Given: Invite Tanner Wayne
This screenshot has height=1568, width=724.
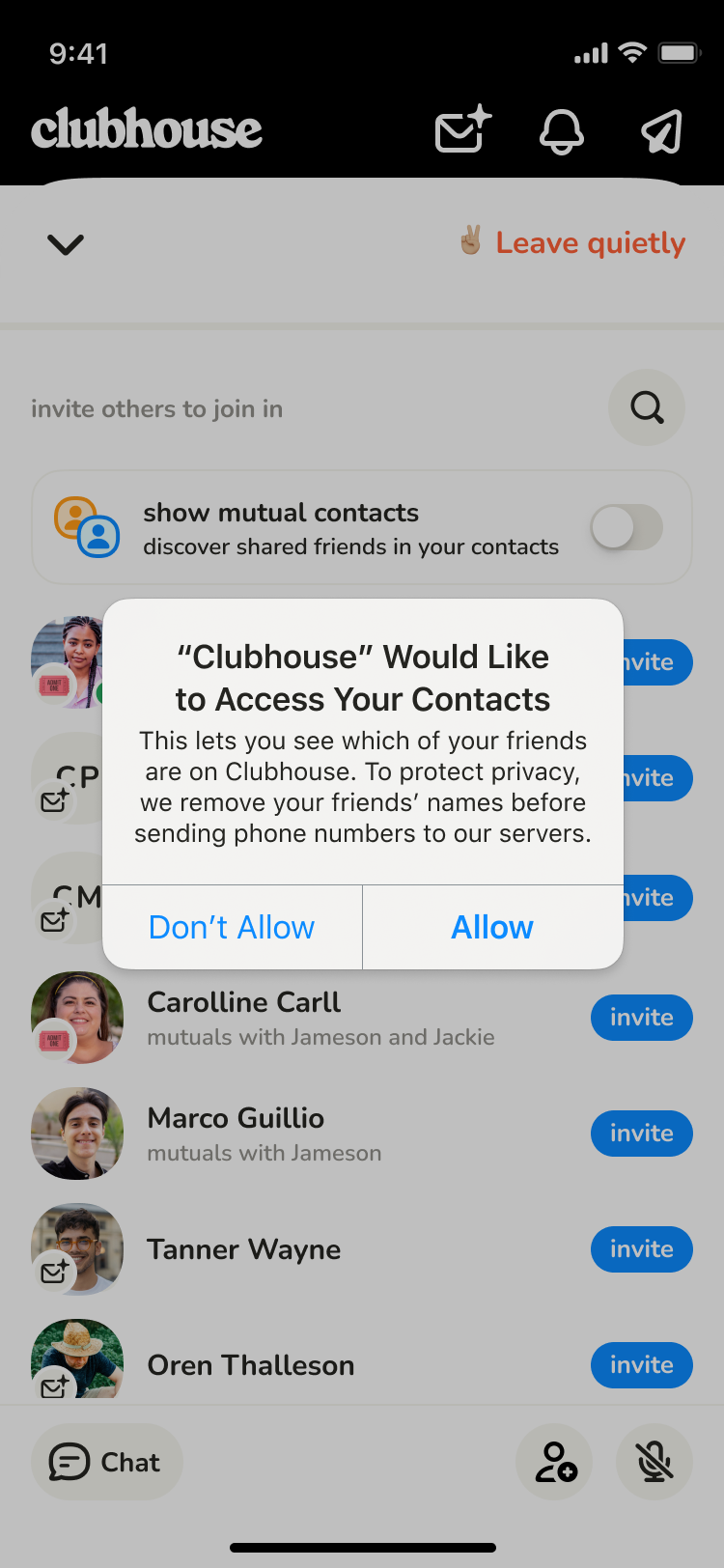Looking at the screenshot, I should tap(642, 1249).
